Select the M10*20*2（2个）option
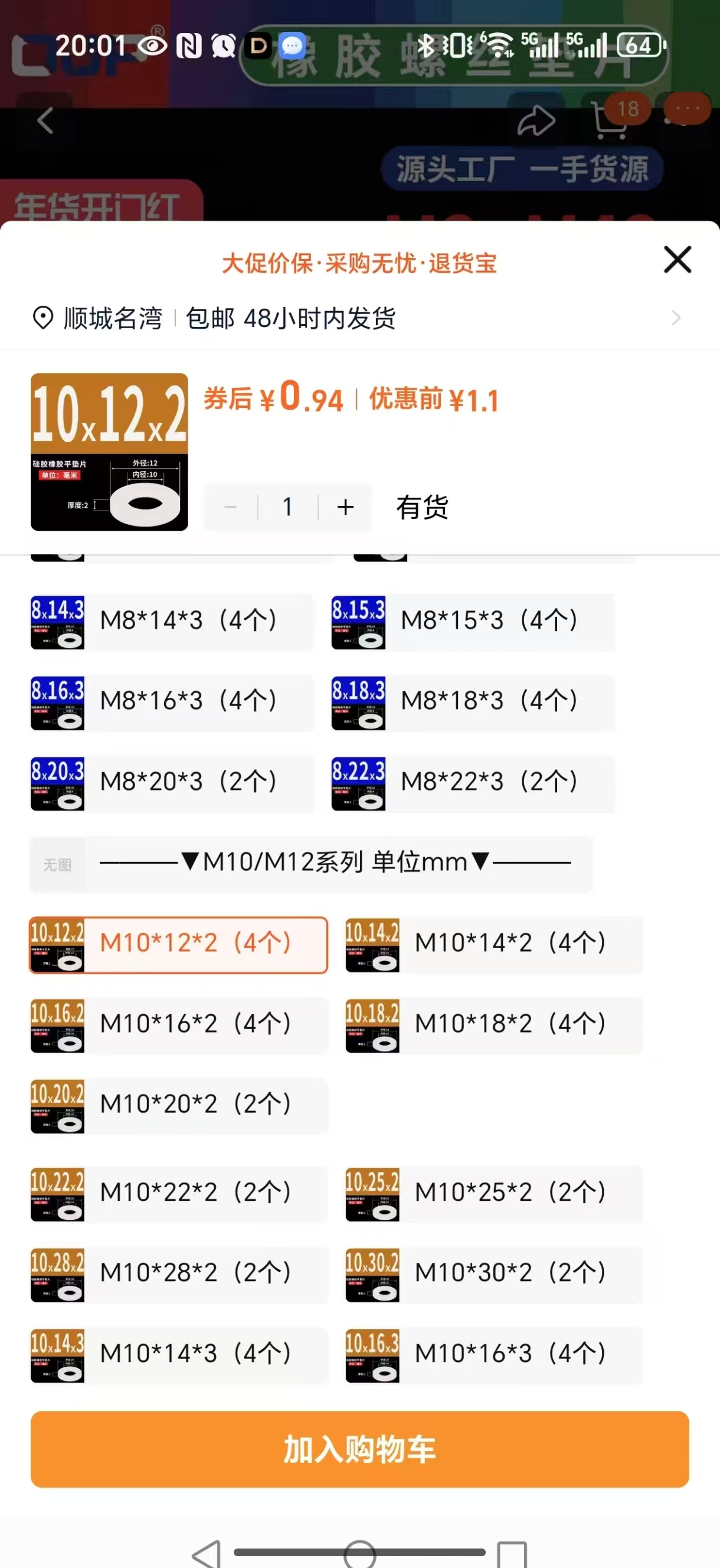 (x=179, y=1105)
